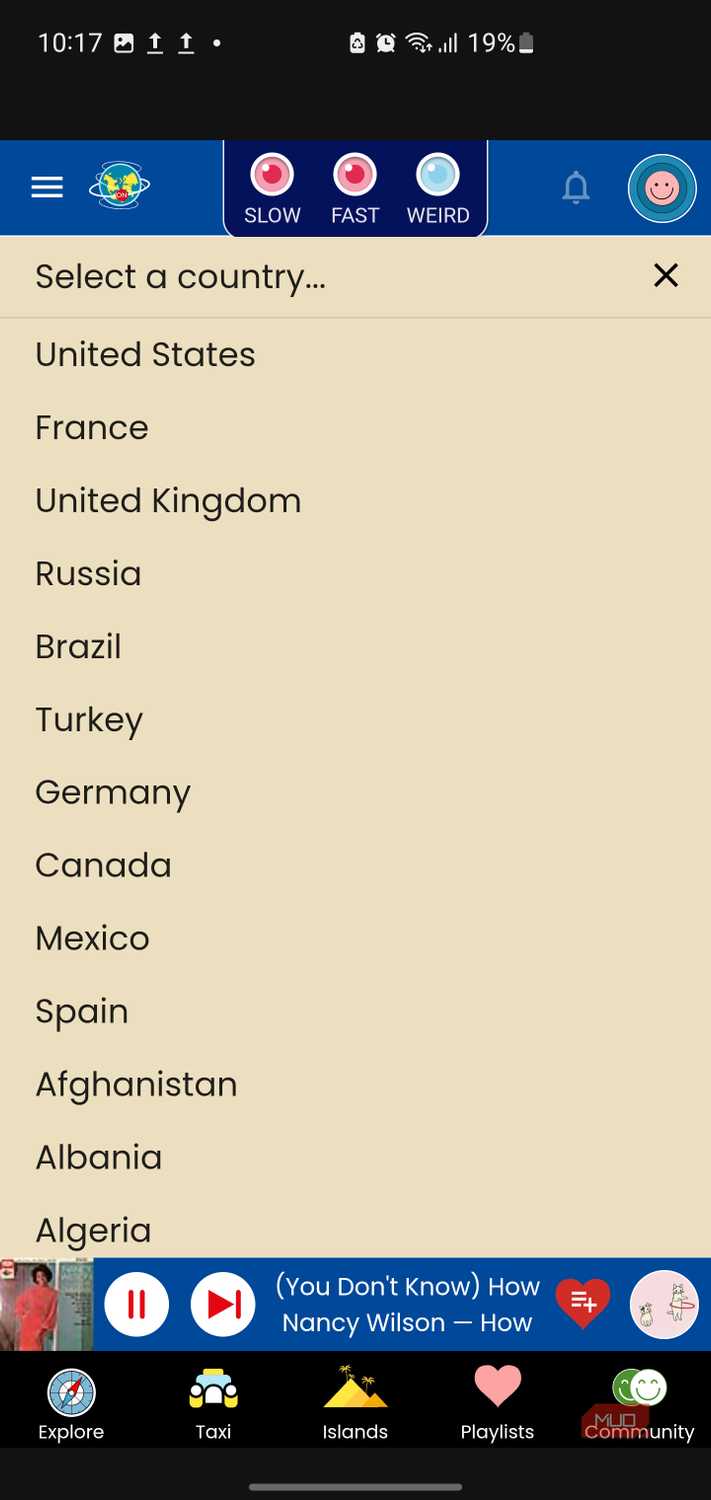Screen dimensions: 711x1500
Task: Switch to the Taxi tab
Action: click(x=213, y=1406)
